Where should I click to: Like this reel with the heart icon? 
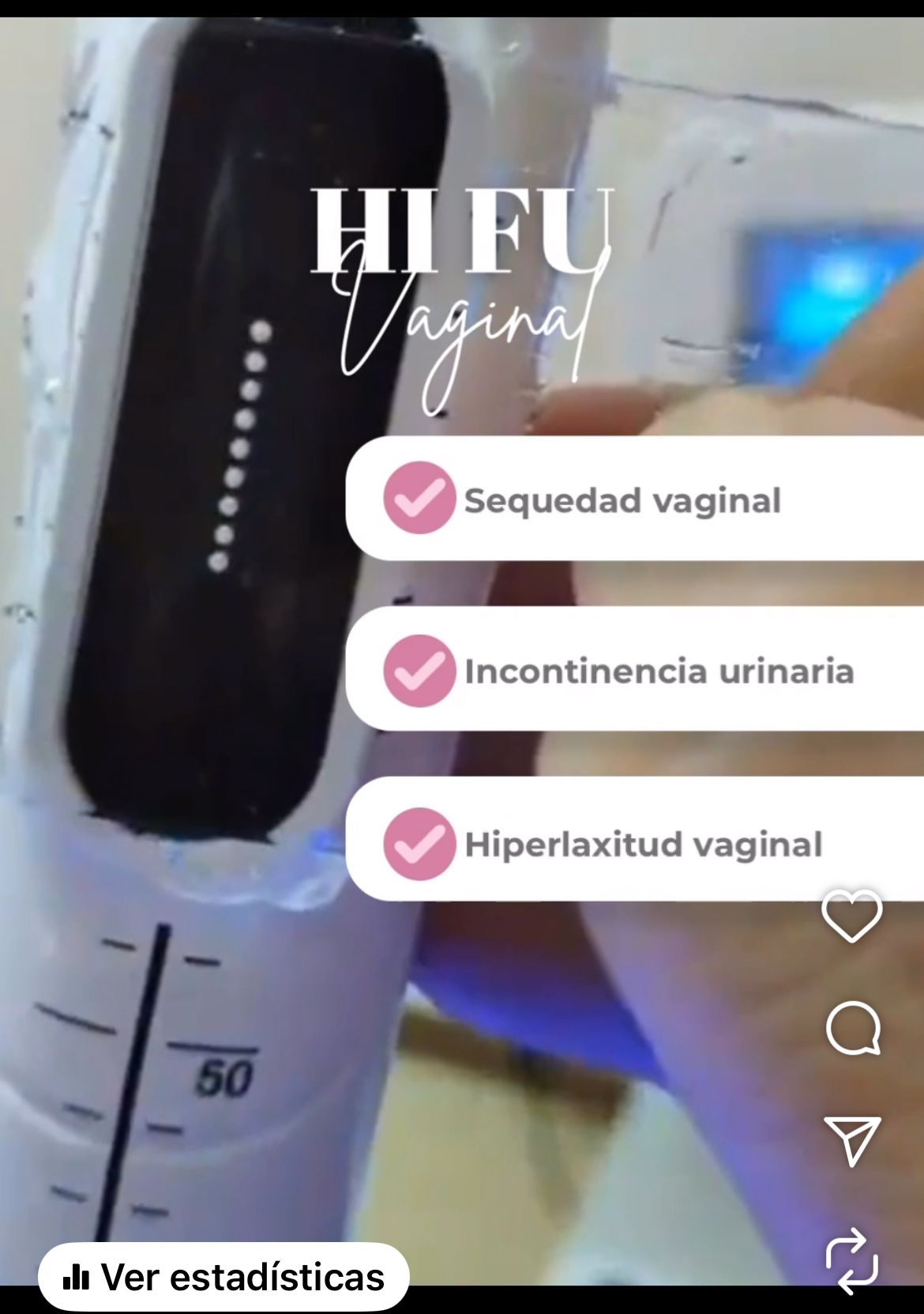point(852,915)
